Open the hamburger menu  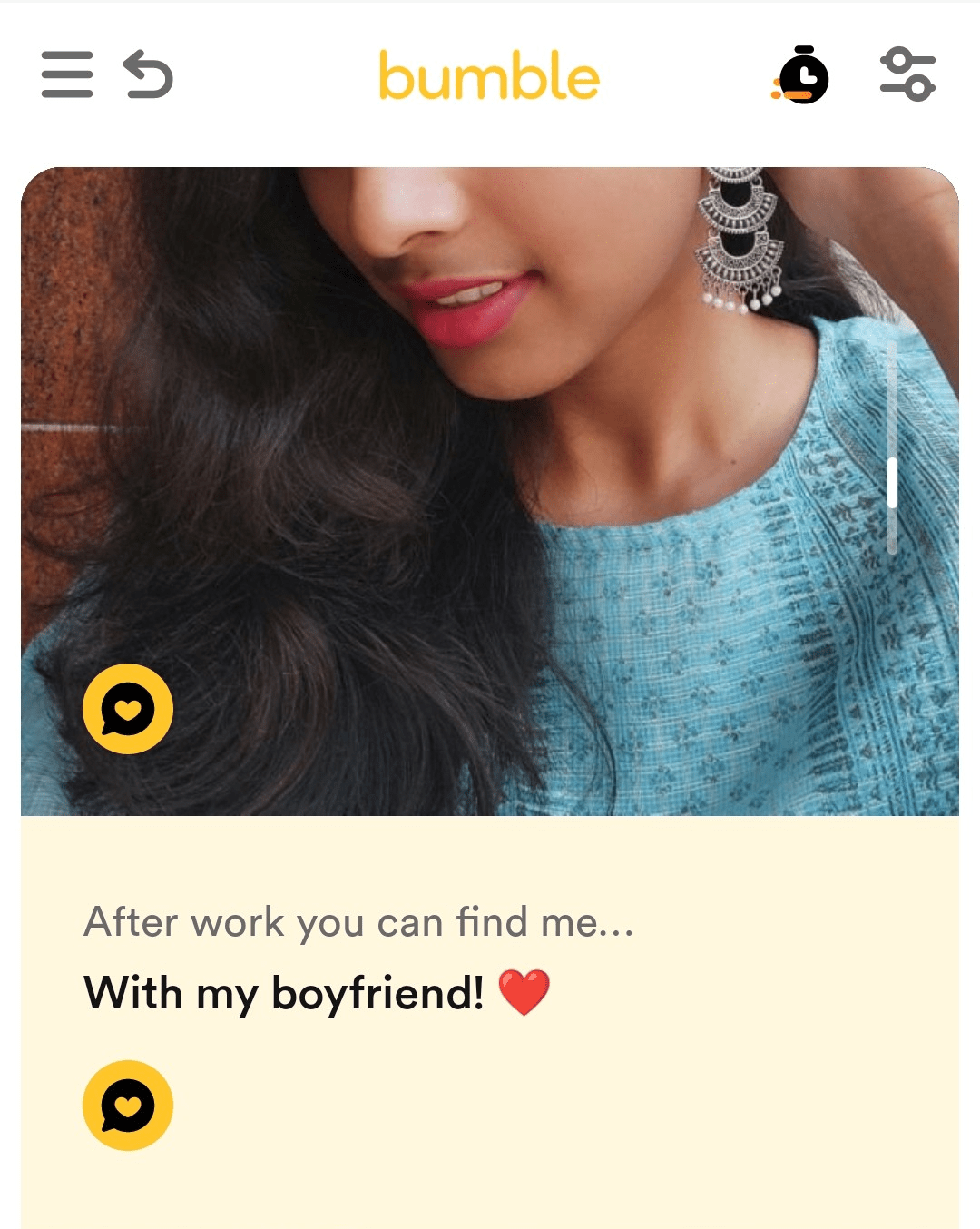[67, 74]
